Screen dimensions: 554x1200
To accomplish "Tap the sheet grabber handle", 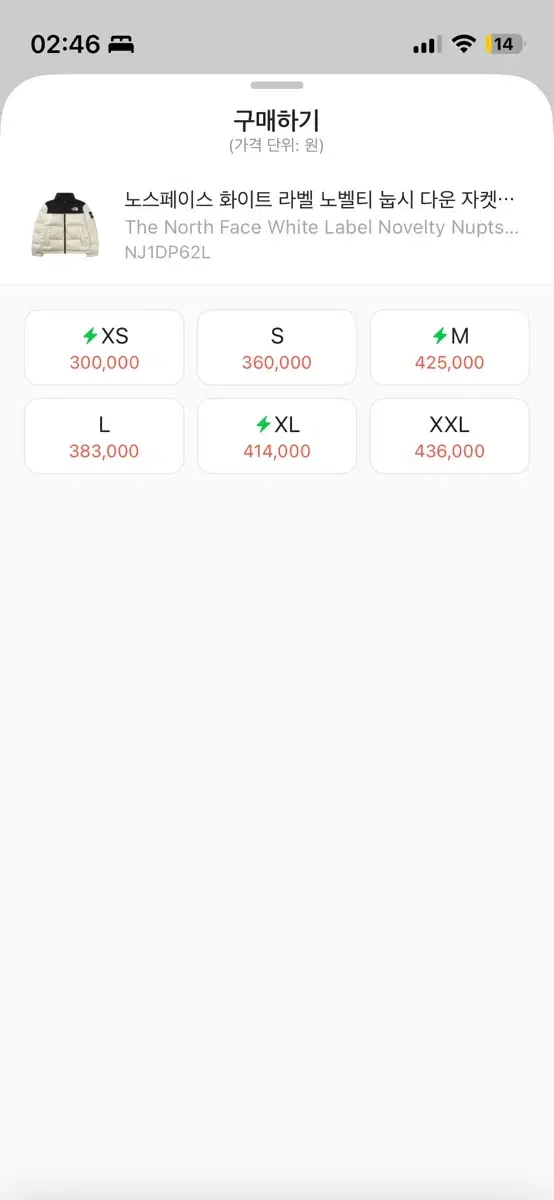I will coord(277,86).
